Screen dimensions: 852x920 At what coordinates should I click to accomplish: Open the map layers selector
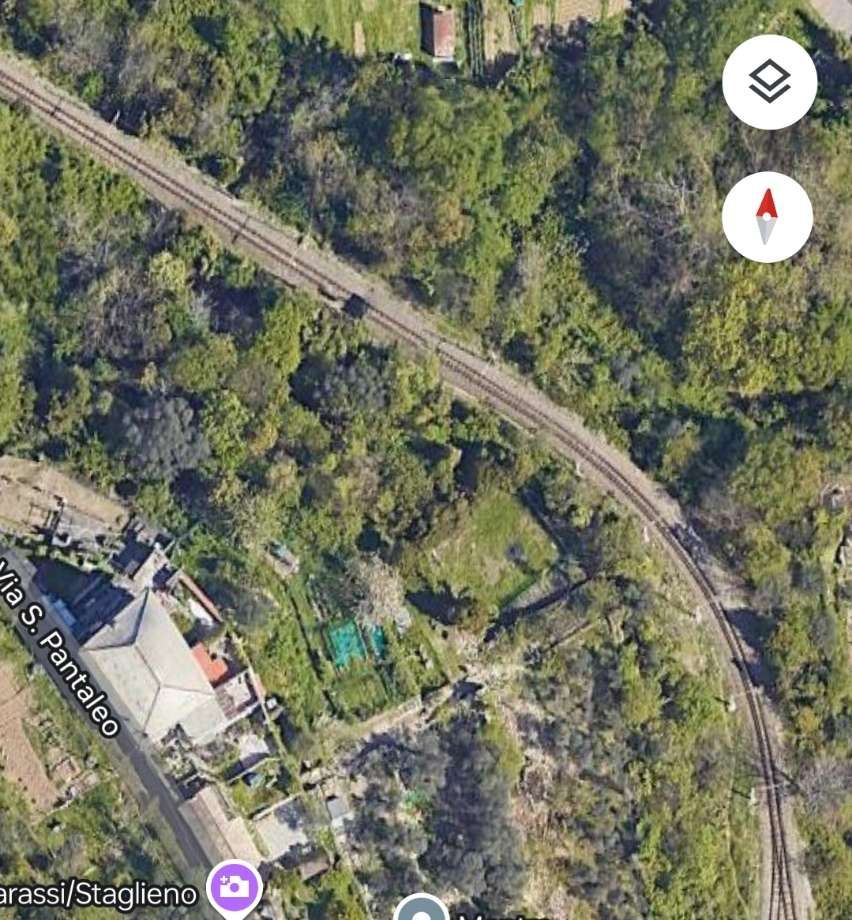tap(769, 82)
